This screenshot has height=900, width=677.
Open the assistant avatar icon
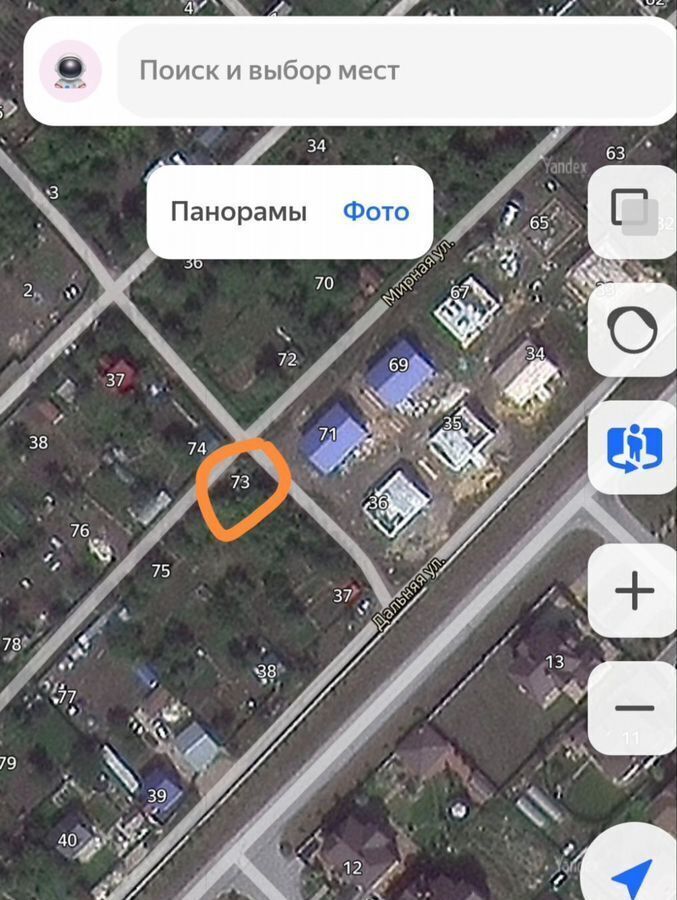(69, 71)
